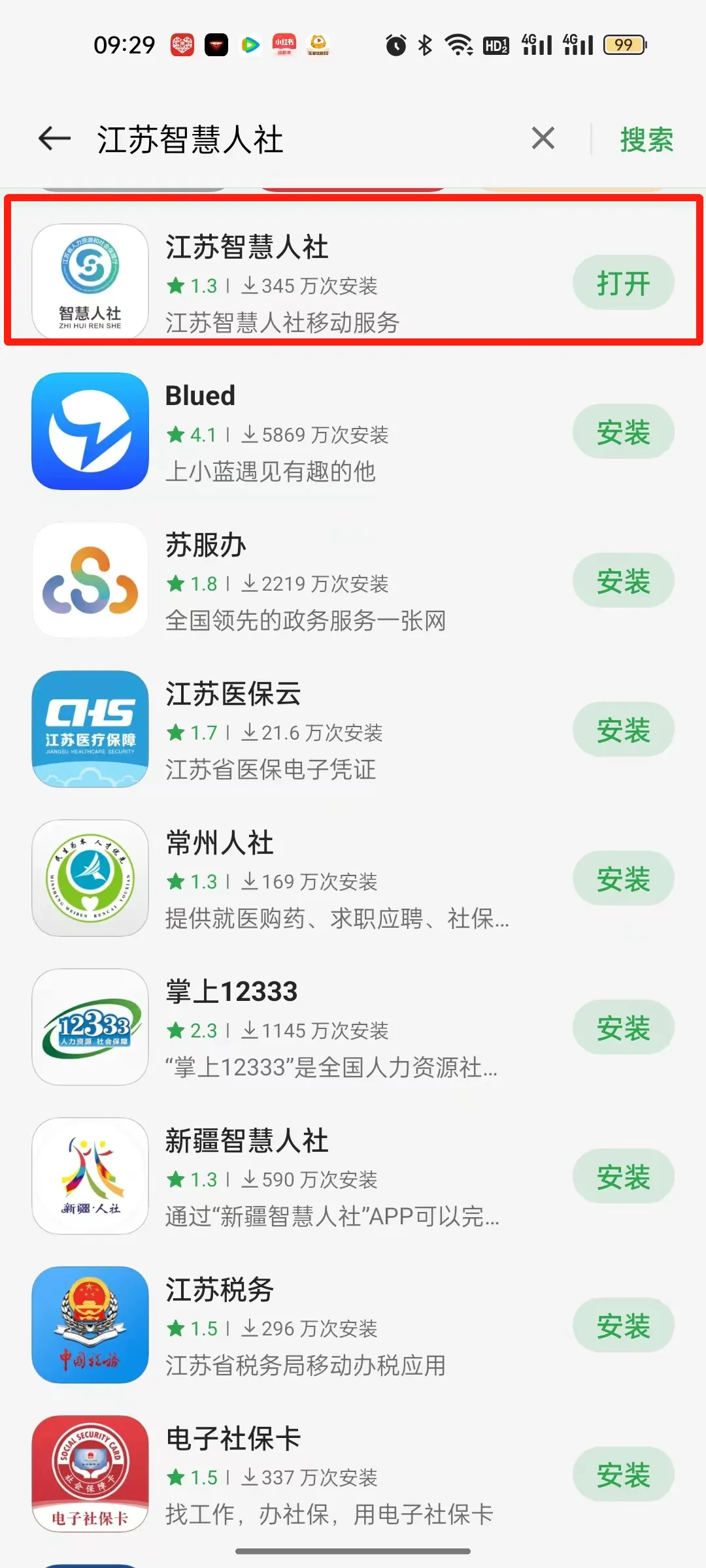The height and width of the screenshot is (1568, 706).
Task: Clear the search text with the X
Action: (x=543, y=139)
